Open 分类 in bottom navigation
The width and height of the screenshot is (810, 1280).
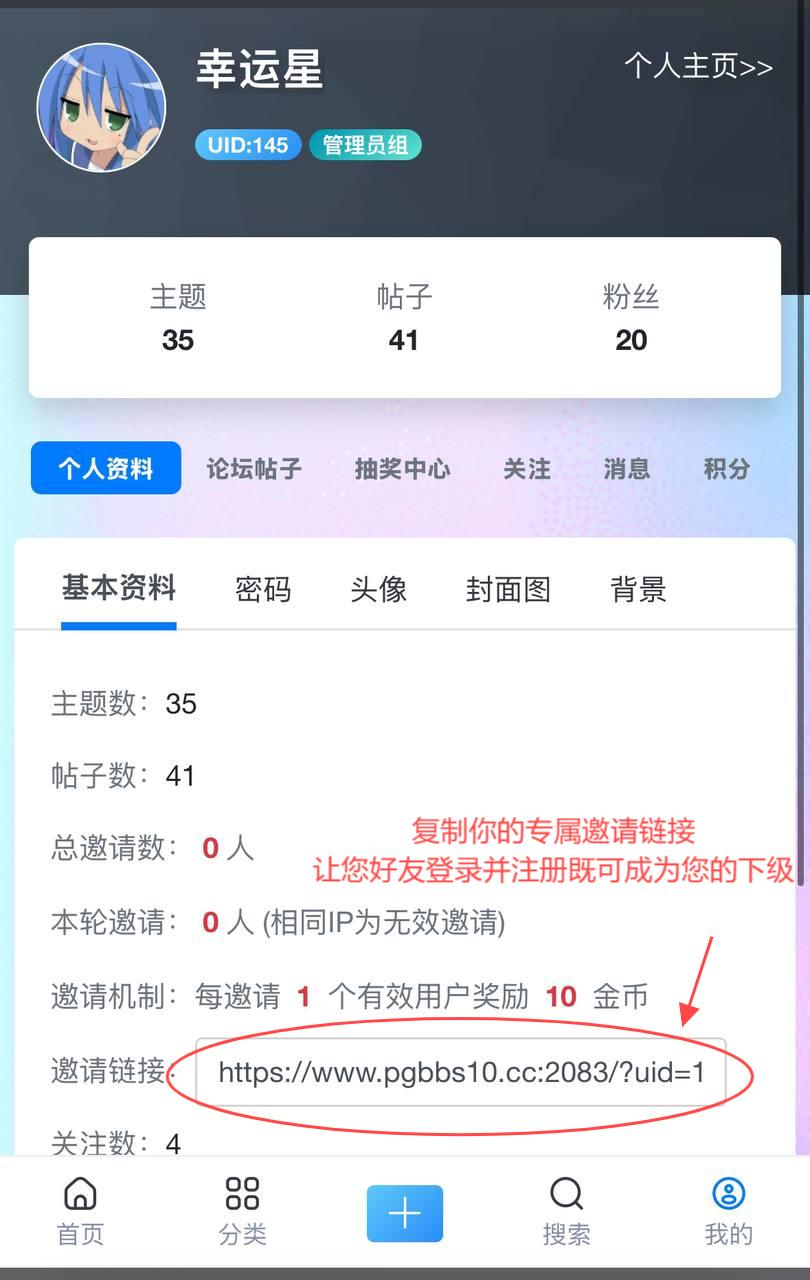pos(242,1210)
